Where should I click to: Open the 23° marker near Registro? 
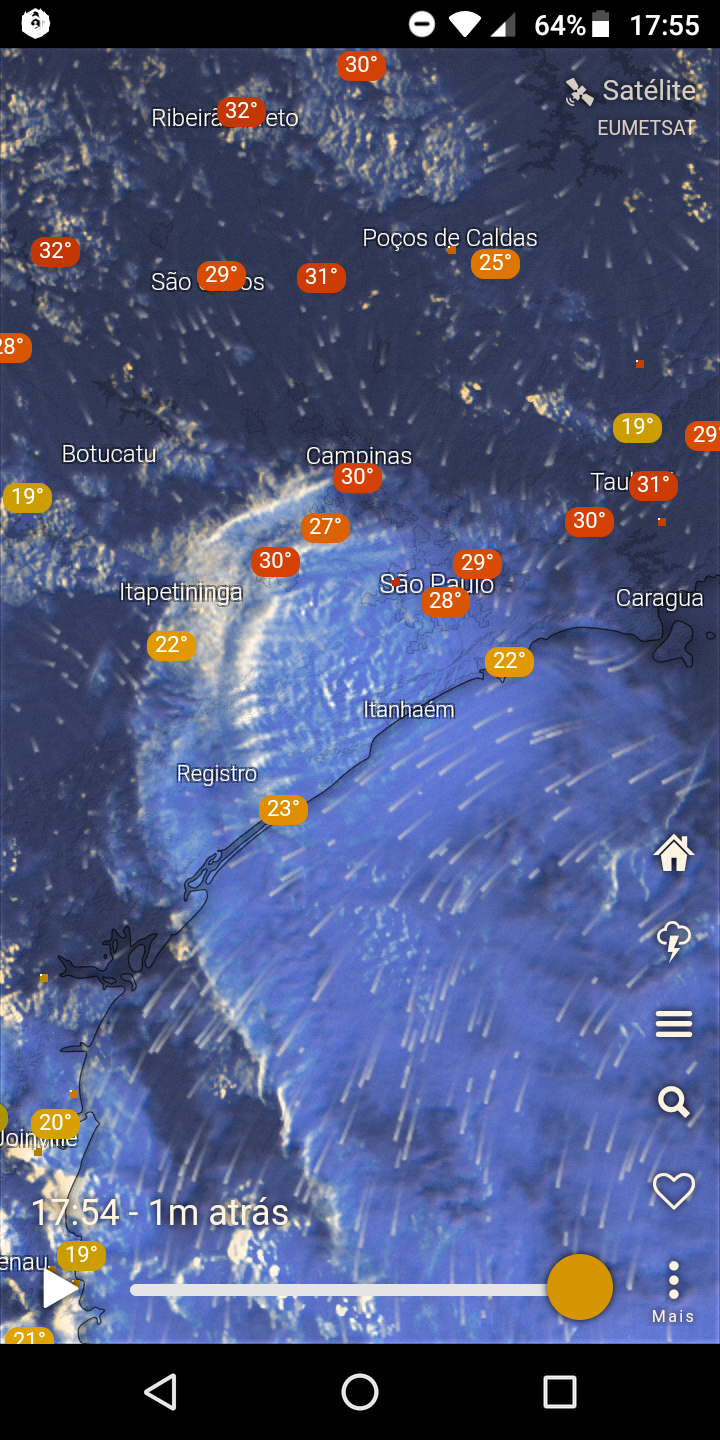tap(284, 809)
